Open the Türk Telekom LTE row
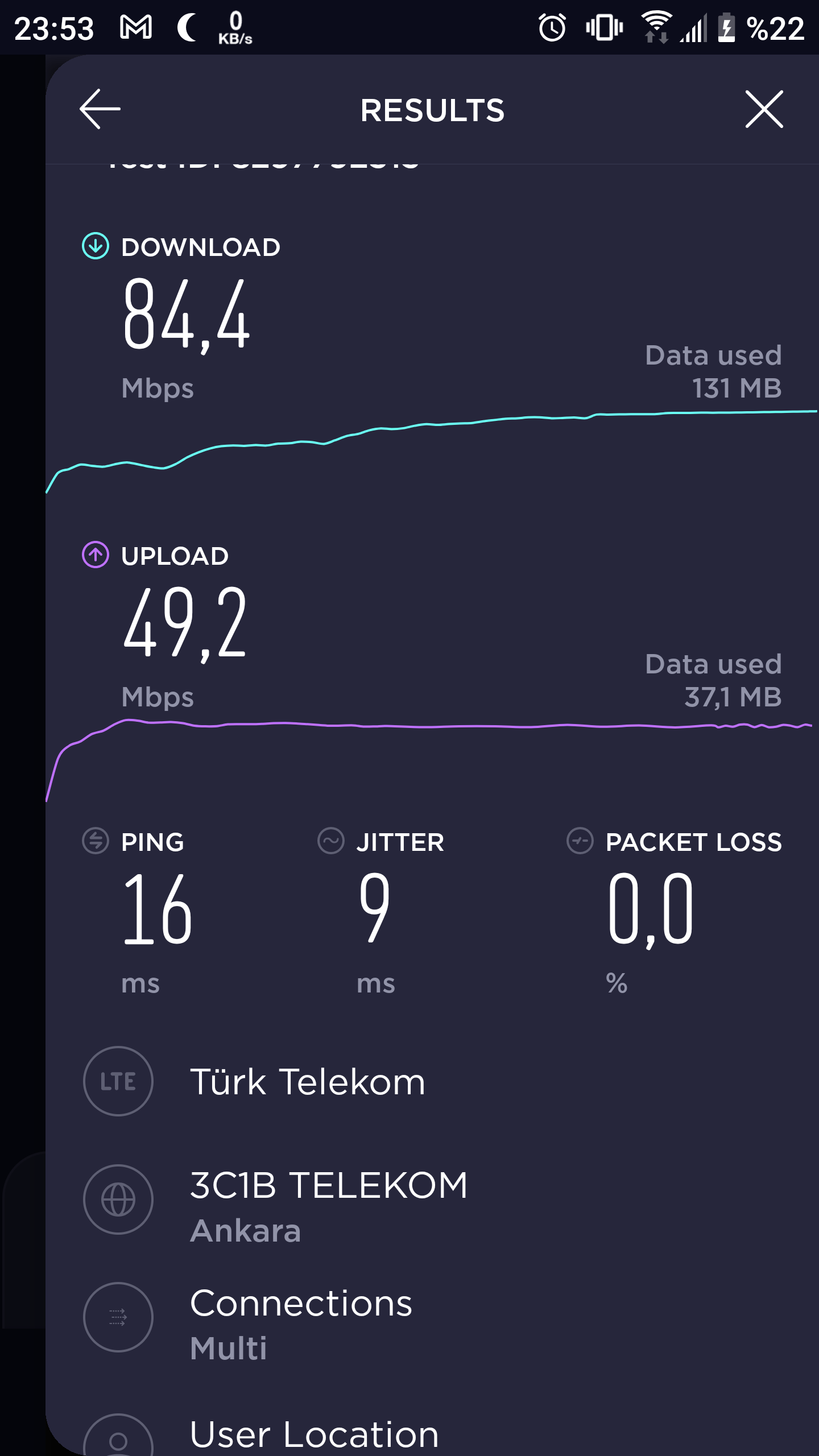The width and height of the screenshot is (819, 1456). (432, 1081)
